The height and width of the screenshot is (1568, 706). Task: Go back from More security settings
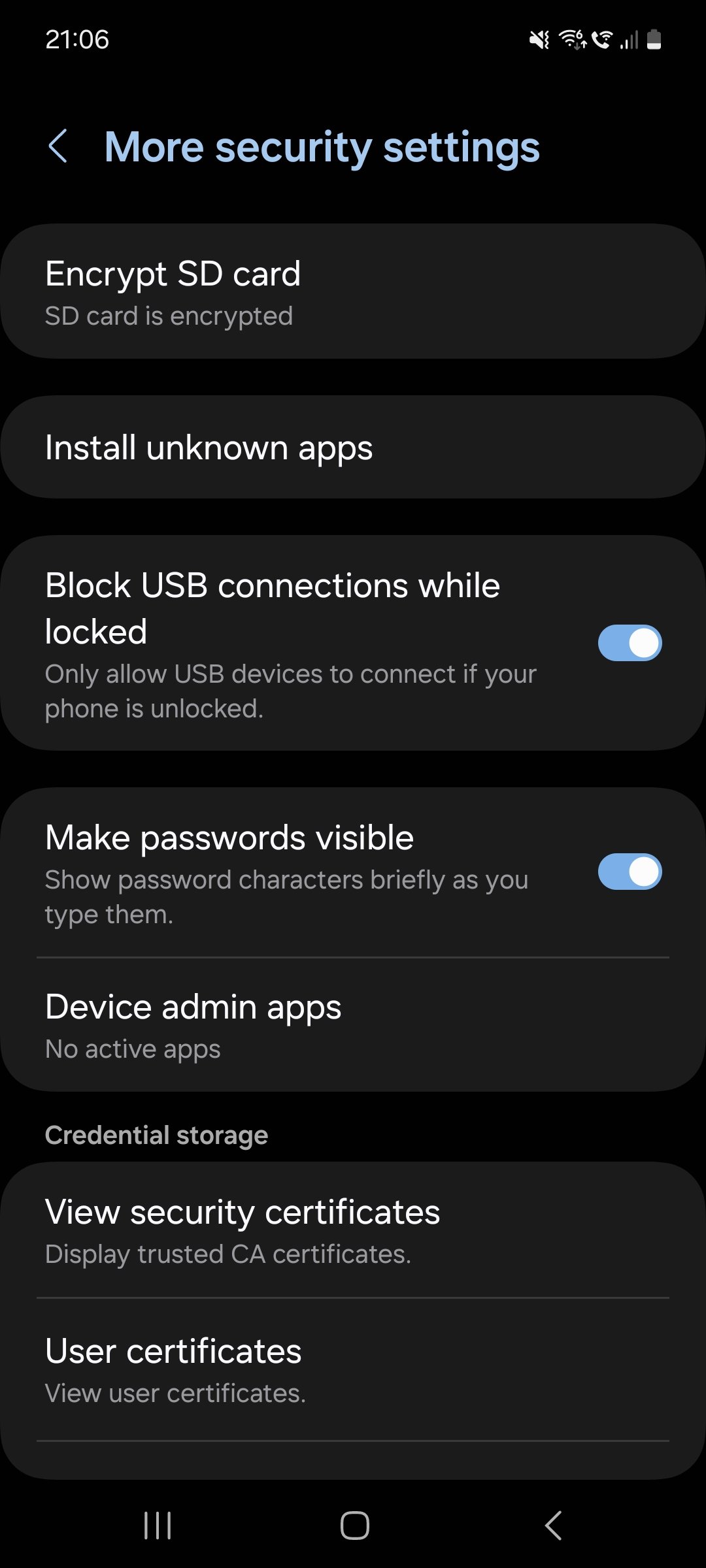[x=58, y=146]
